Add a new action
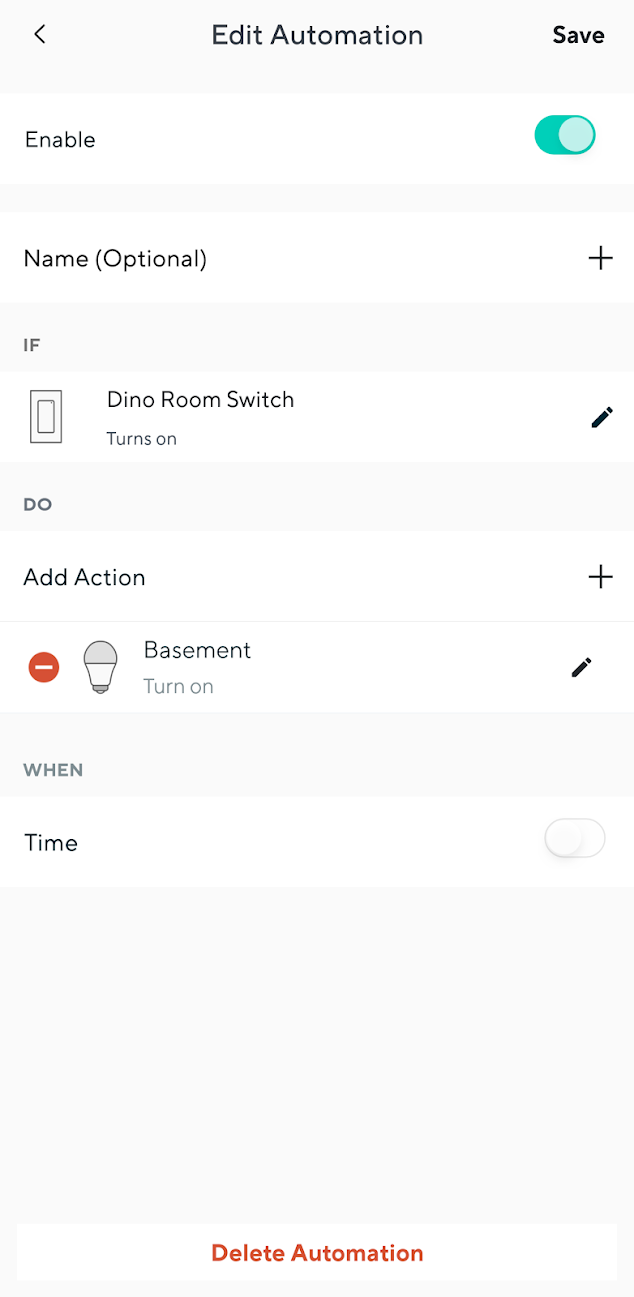This screenshot has height=1297, width=634. pyautogui.click(x=600, y=577)
